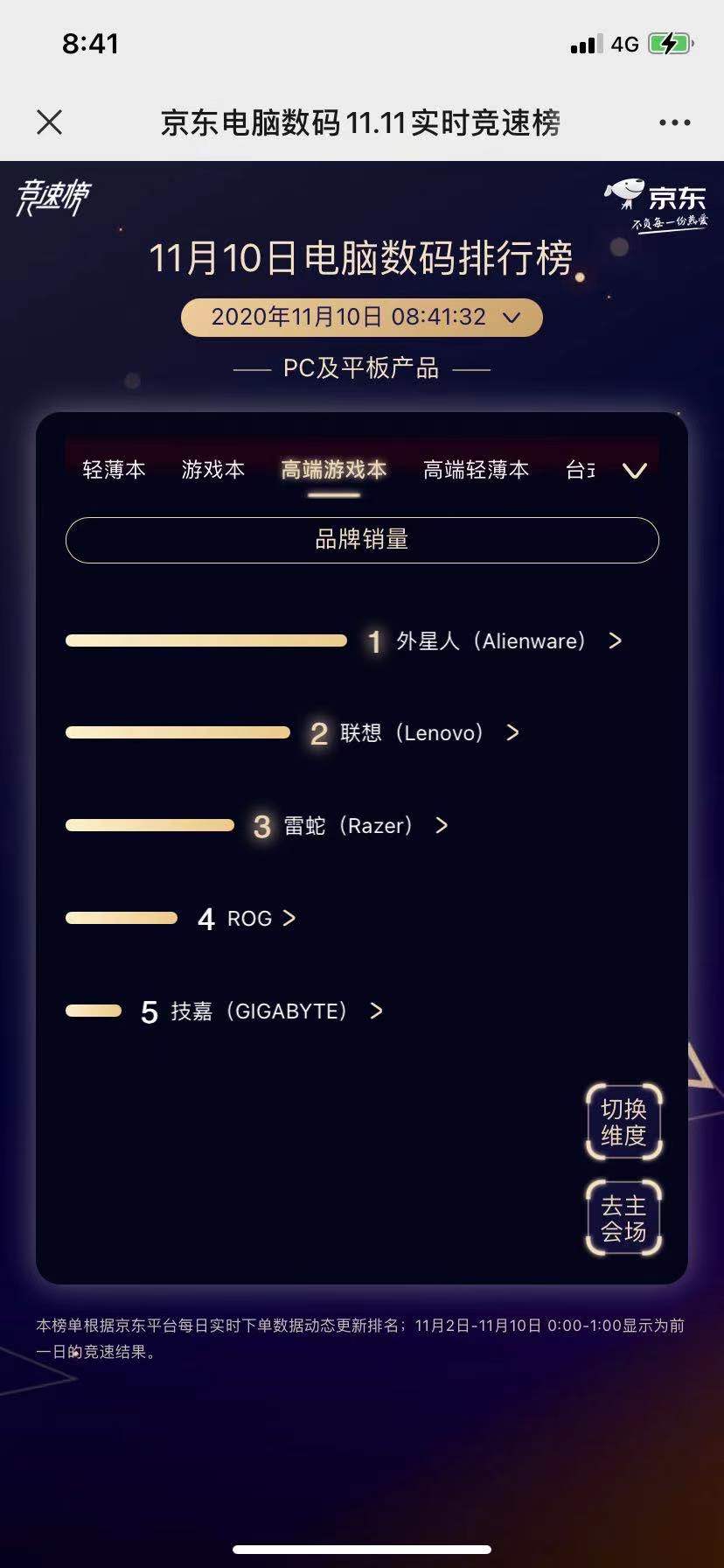
Task: Expand the date selector showing 2020年11月10日
Action: 361,318
